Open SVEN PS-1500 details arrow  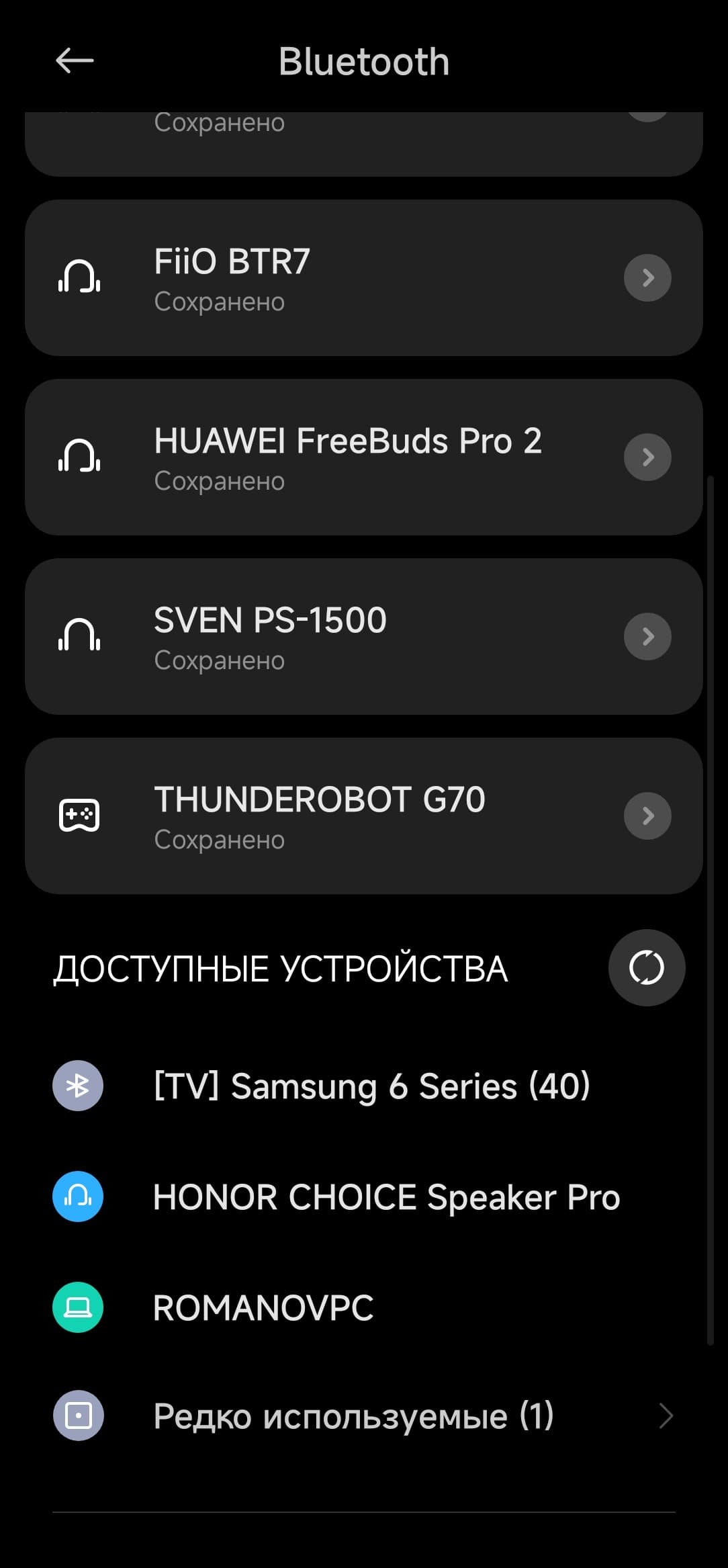[x=647, y=637]
